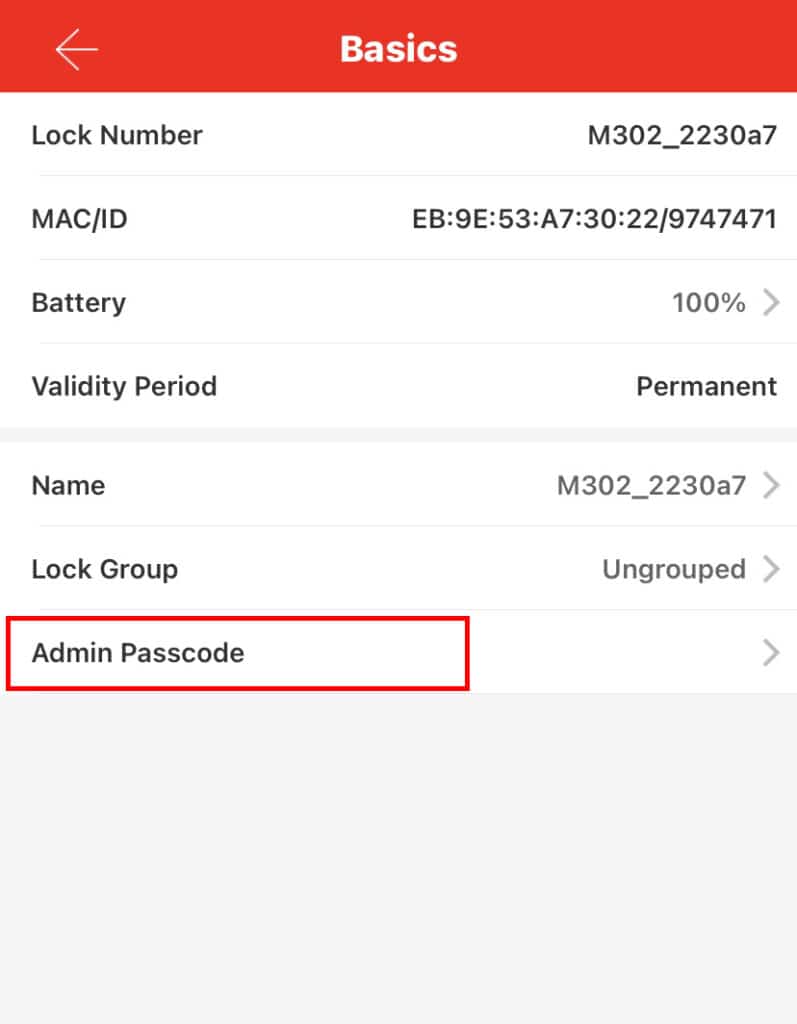Click the Admin Passcode label text
This screenshot has height=1024, width=797.
[x=138, y=653]
